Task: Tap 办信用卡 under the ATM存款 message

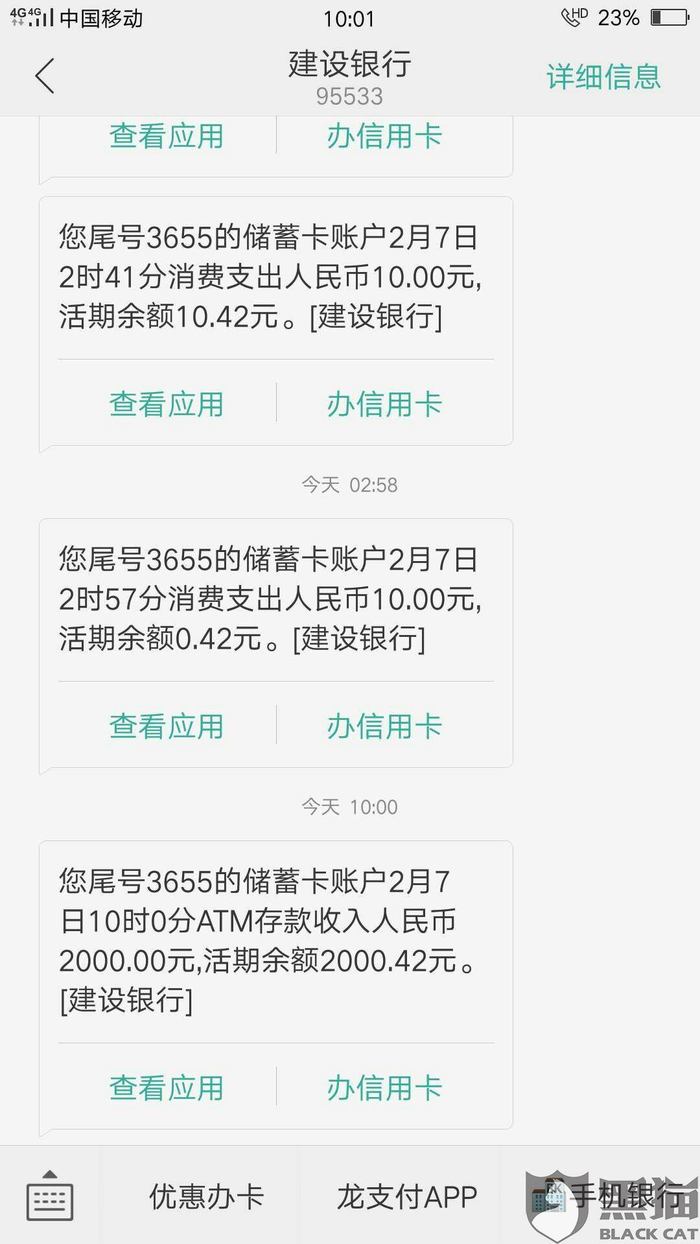Action: point(384,1088)
